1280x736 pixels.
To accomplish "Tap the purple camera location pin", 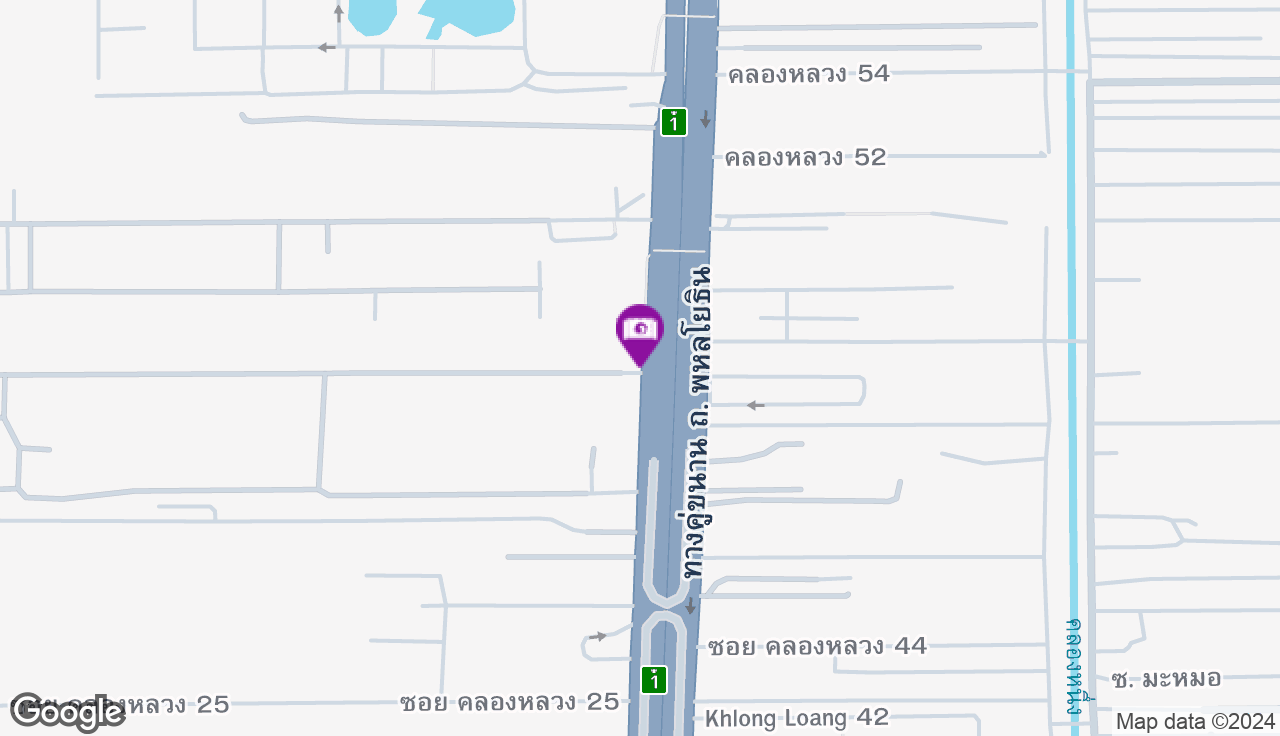I will tap(639, 330).
